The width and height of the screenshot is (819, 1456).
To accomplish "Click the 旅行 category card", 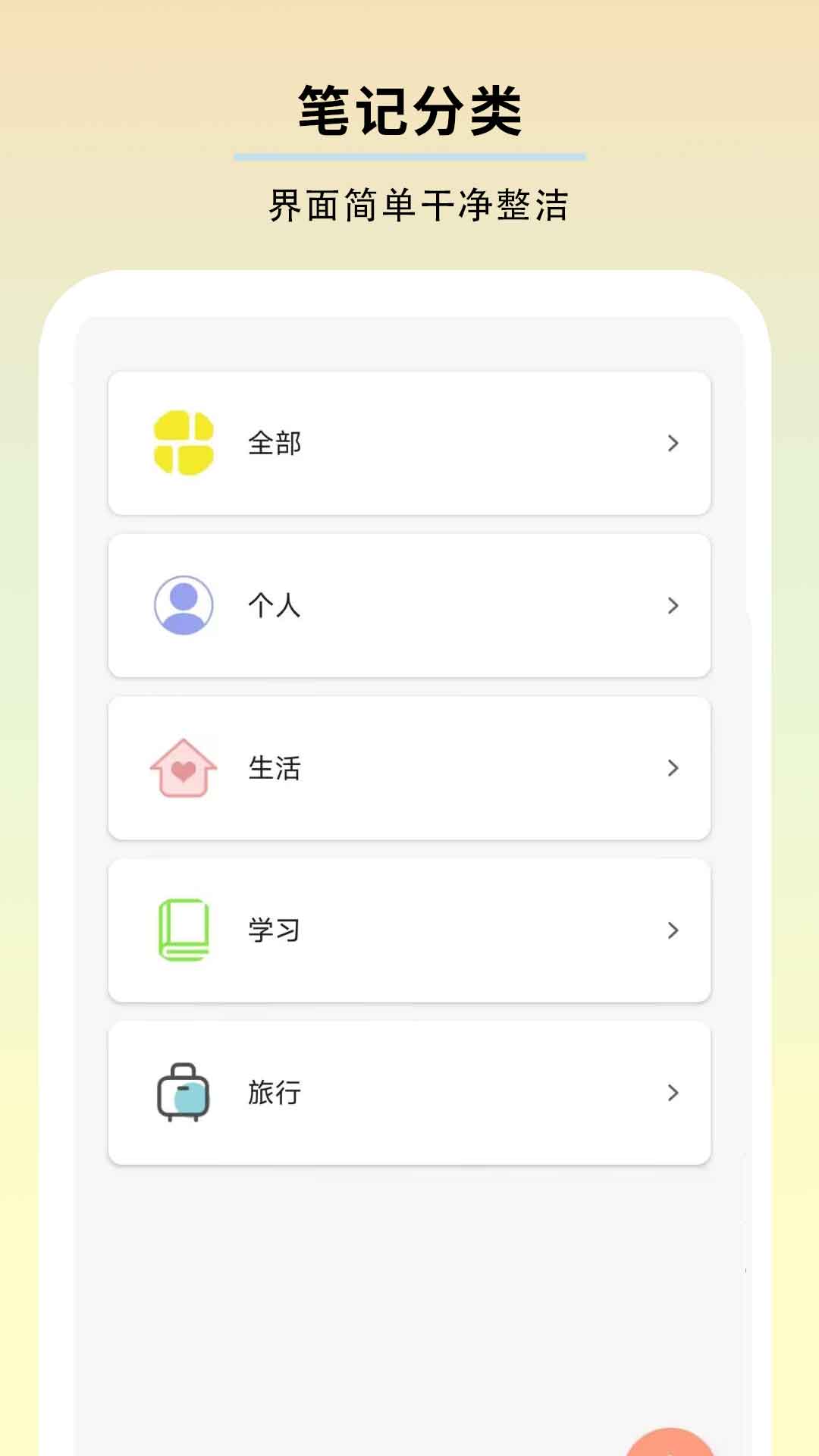I will [409, 1093].
